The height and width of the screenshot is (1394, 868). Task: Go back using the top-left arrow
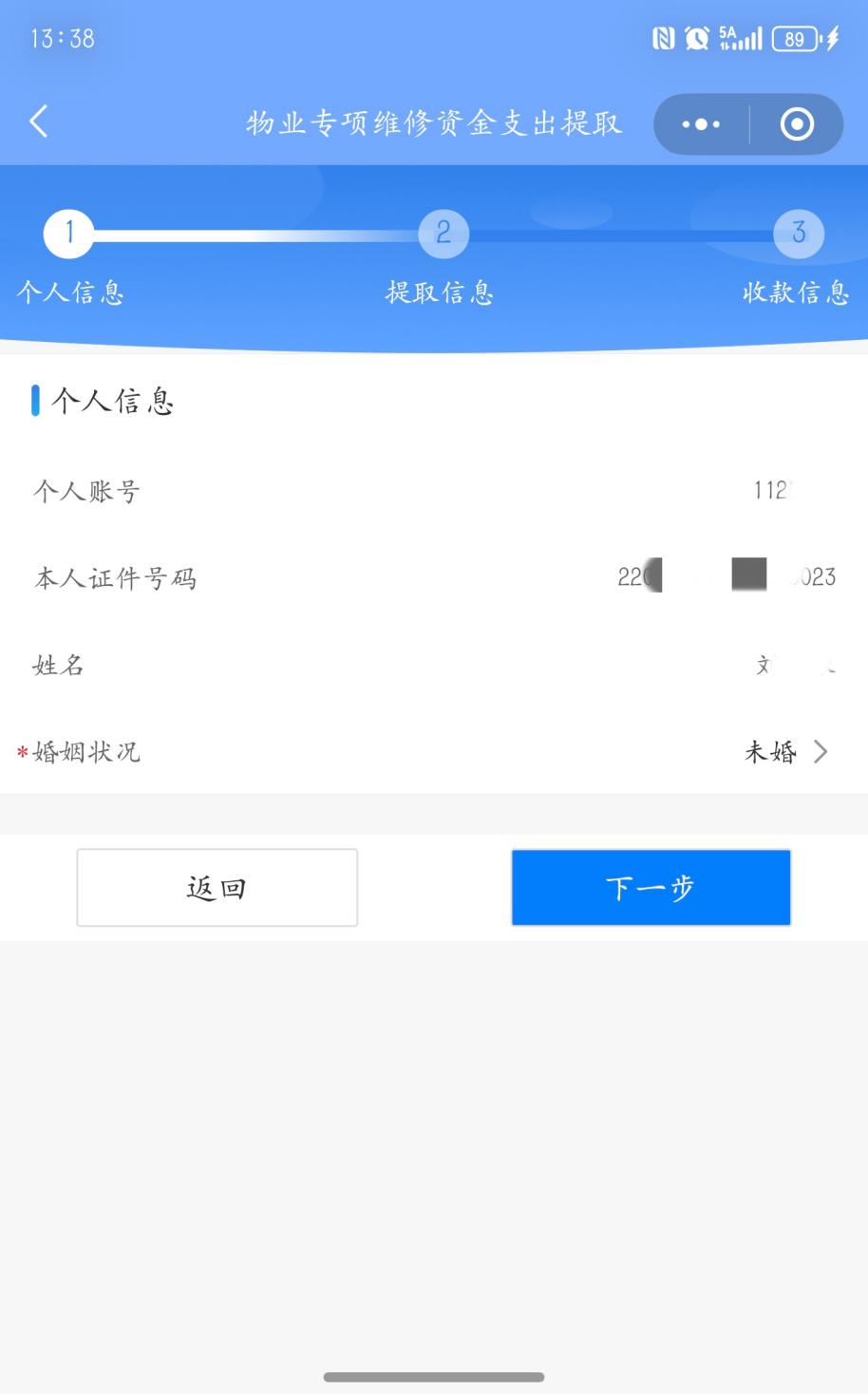pos(39,122)
